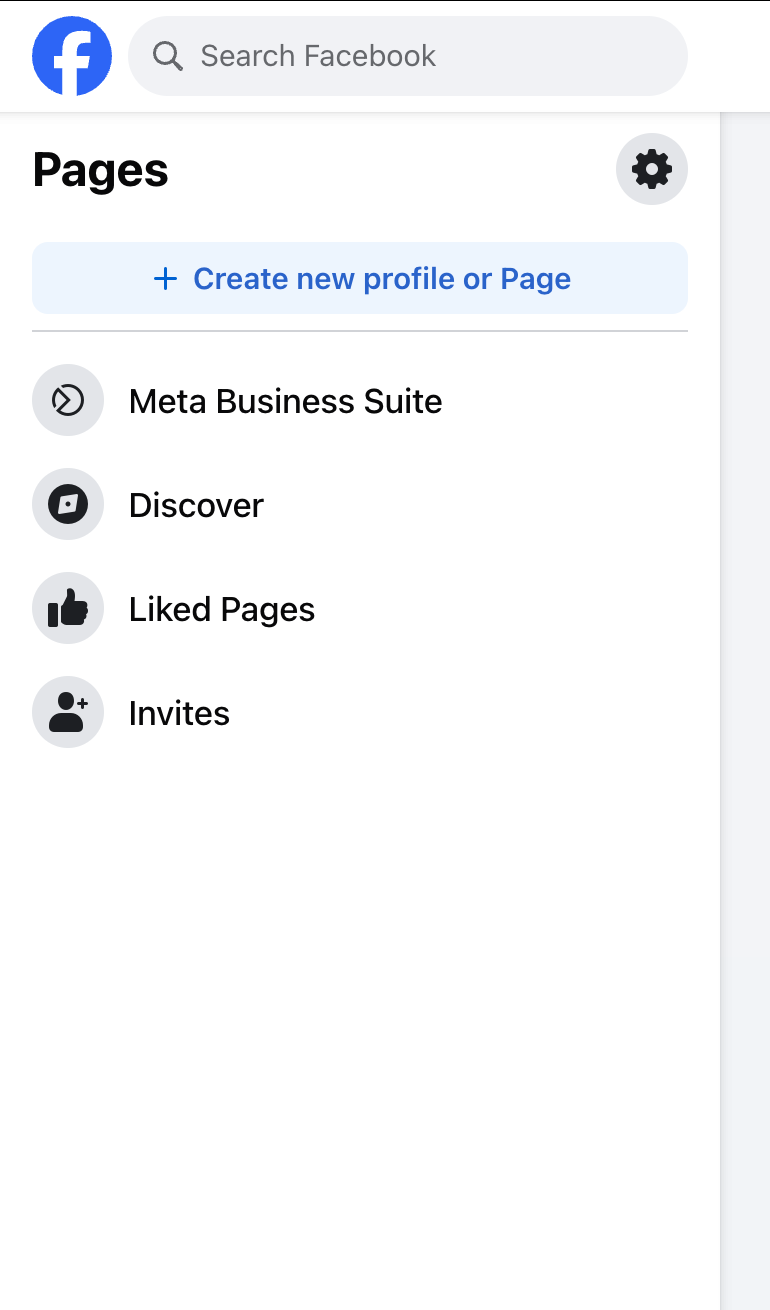Open Pages settings with the gear button
The height and width of the screenshot is (1310, 770).
pos(651,169)
